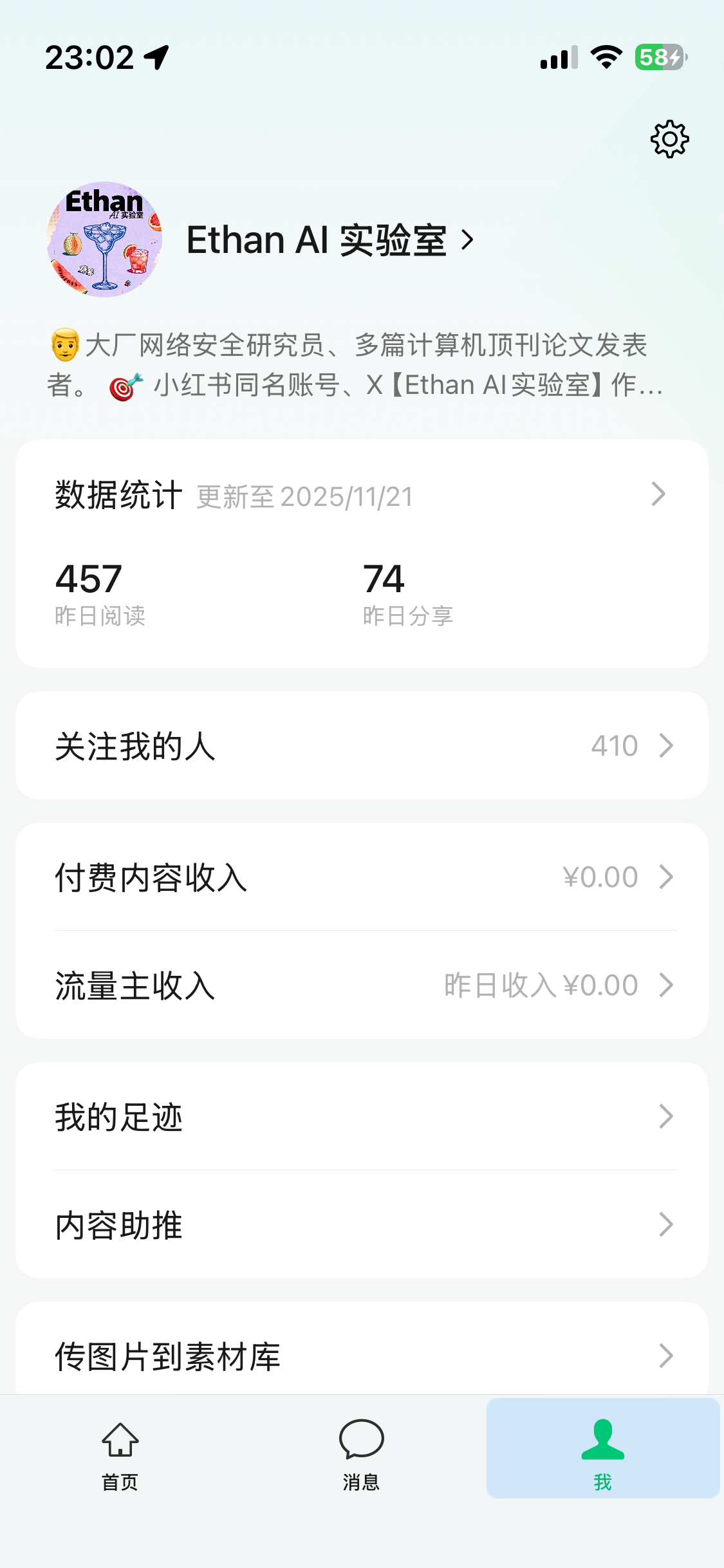Viewport: 724px width, 1568px height.
Task: Open 我的足迹
Action: coord(362,1116)
